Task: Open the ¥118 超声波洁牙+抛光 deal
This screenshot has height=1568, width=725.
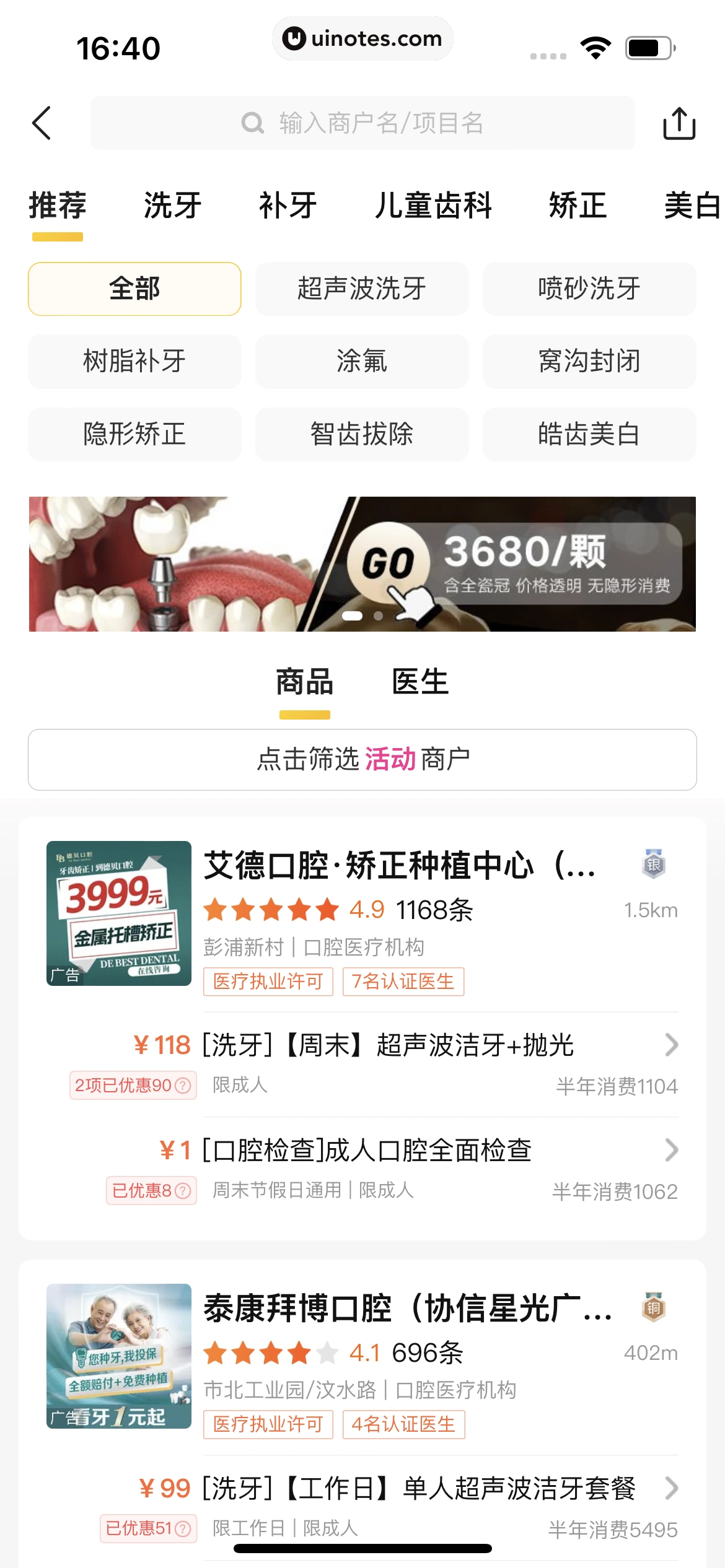Action: (x=387, y=1045)
